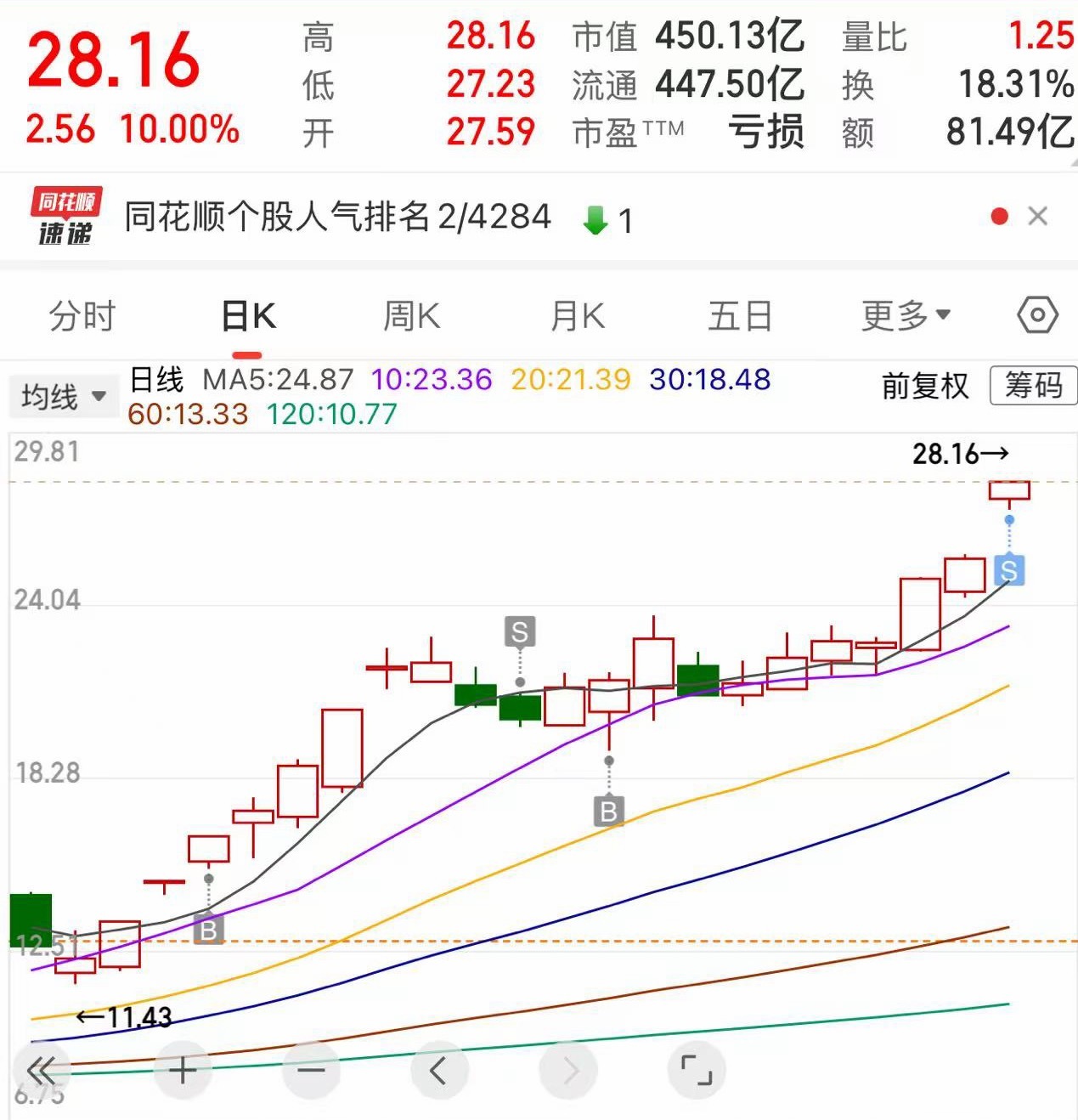Open the chart settings gear icon
This screenshot has height=1120, width=1078.
[1037, 314]
